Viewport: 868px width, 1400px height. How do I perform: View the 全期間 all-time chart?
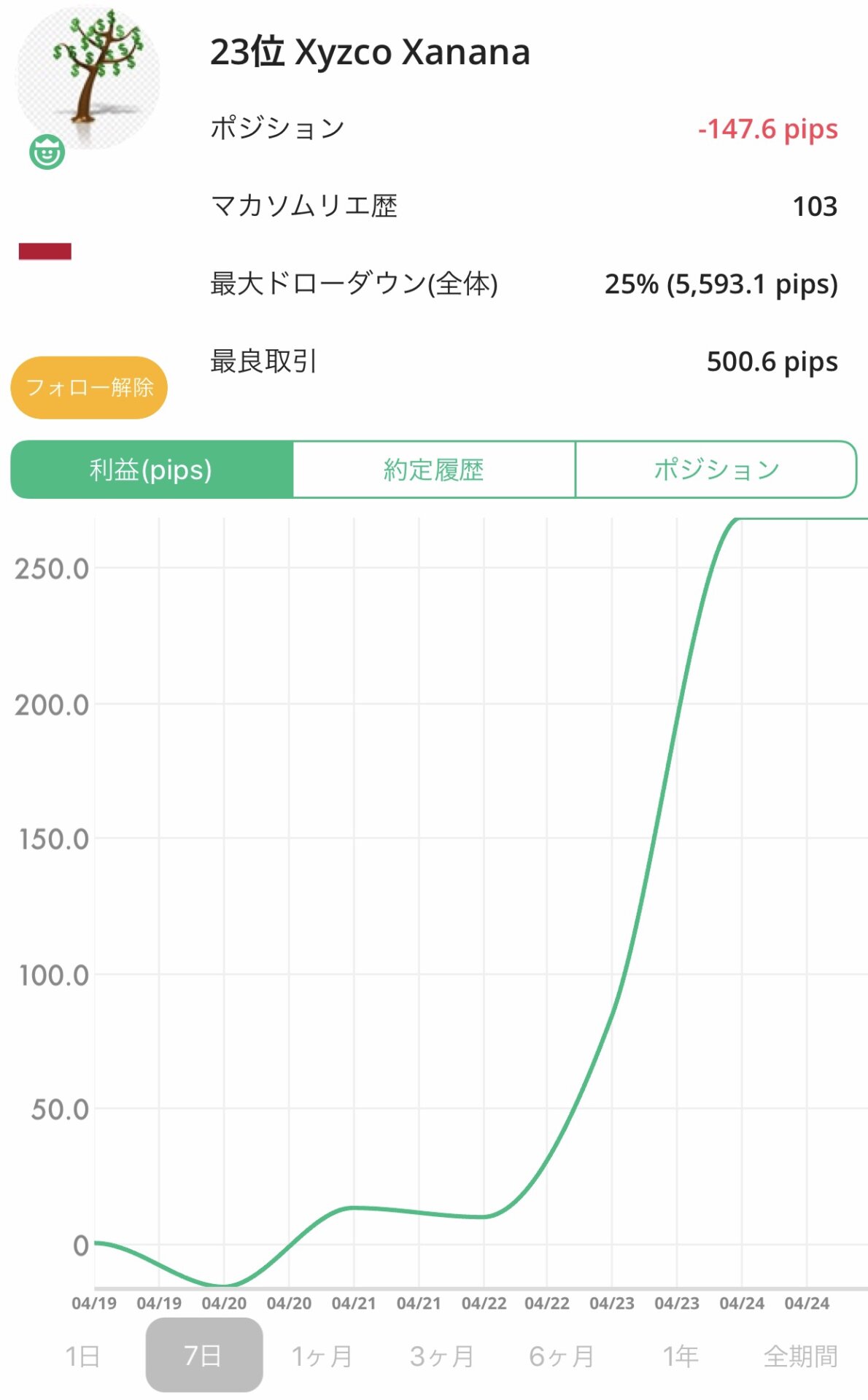800,1356
